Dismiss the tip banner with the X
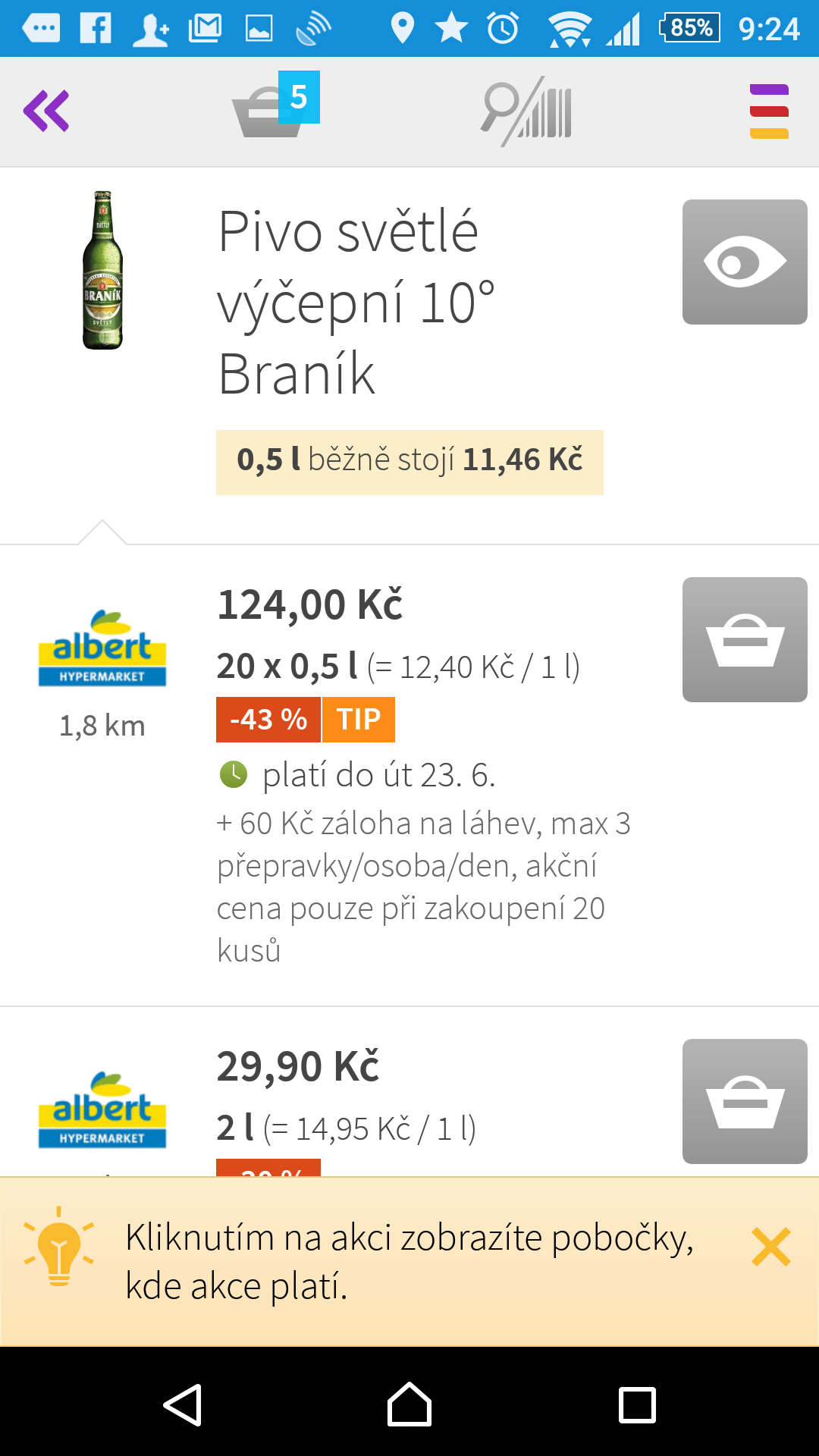Screen dimensions: 819x1456 (771, 1247)
